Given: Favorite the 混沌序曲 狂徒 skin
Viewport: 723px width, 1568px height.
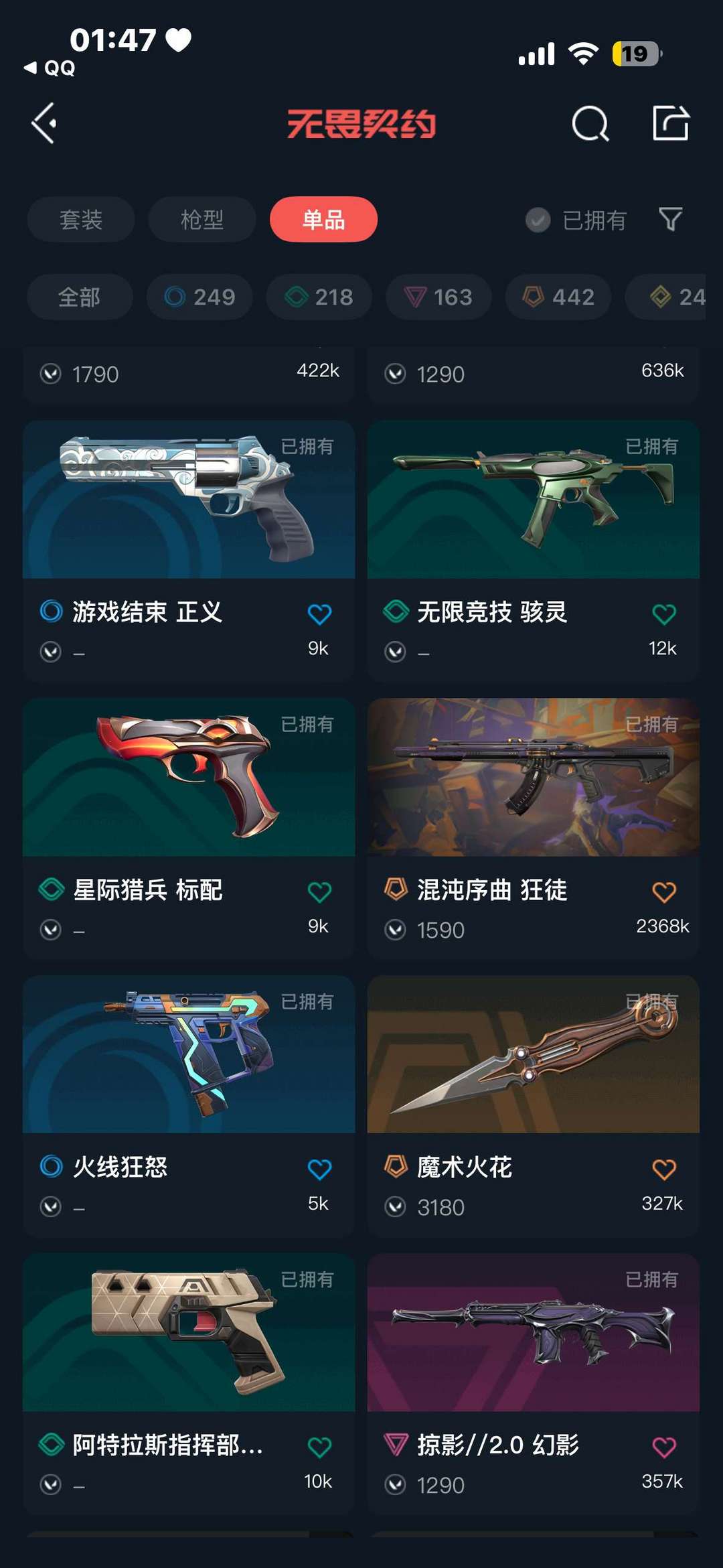Looking at the screenshot, I should tap(664, 892).
